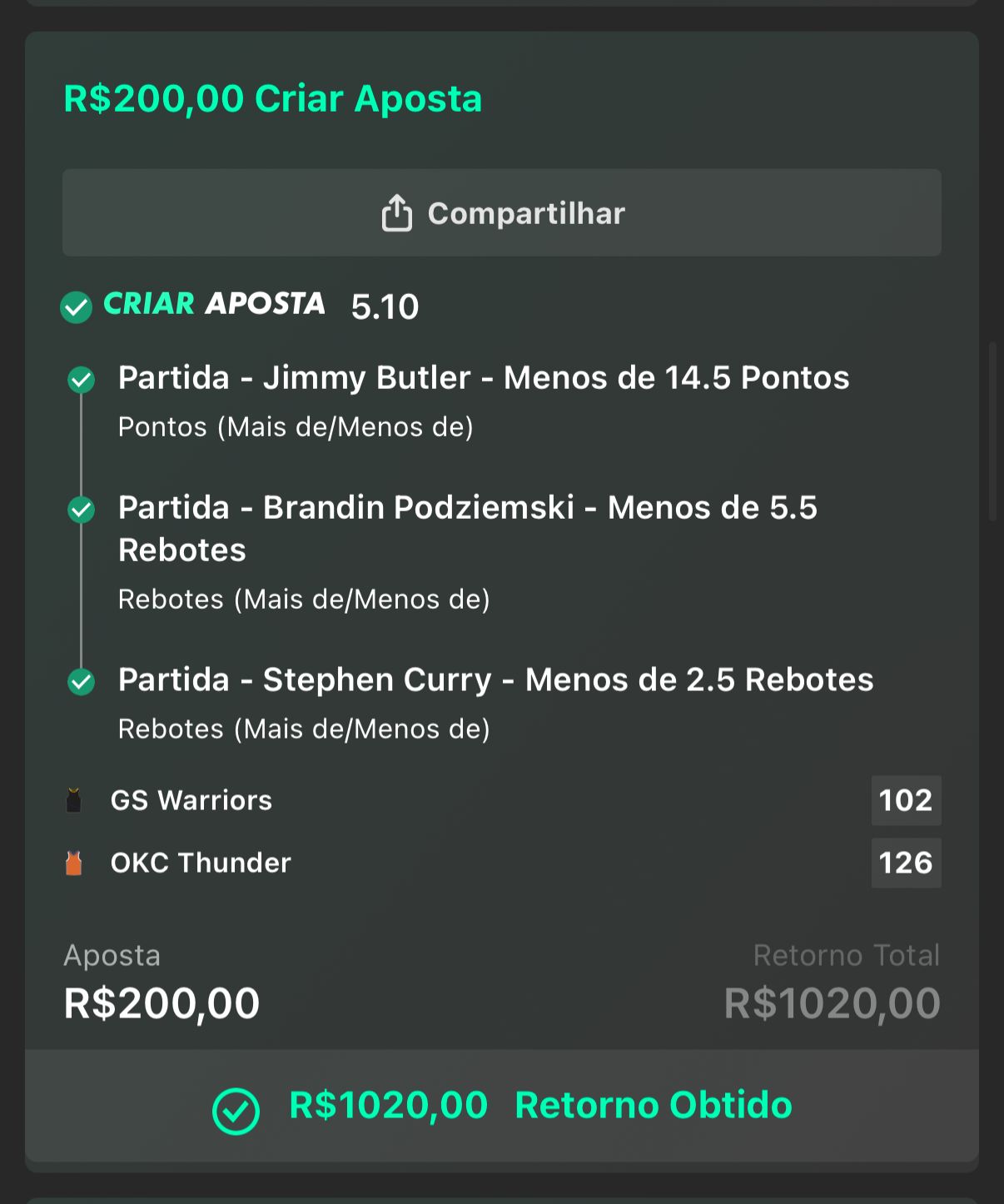Click the OKC Thunder orange jersey icon
Screen dimensions: 1004x1204
(74, 863)
